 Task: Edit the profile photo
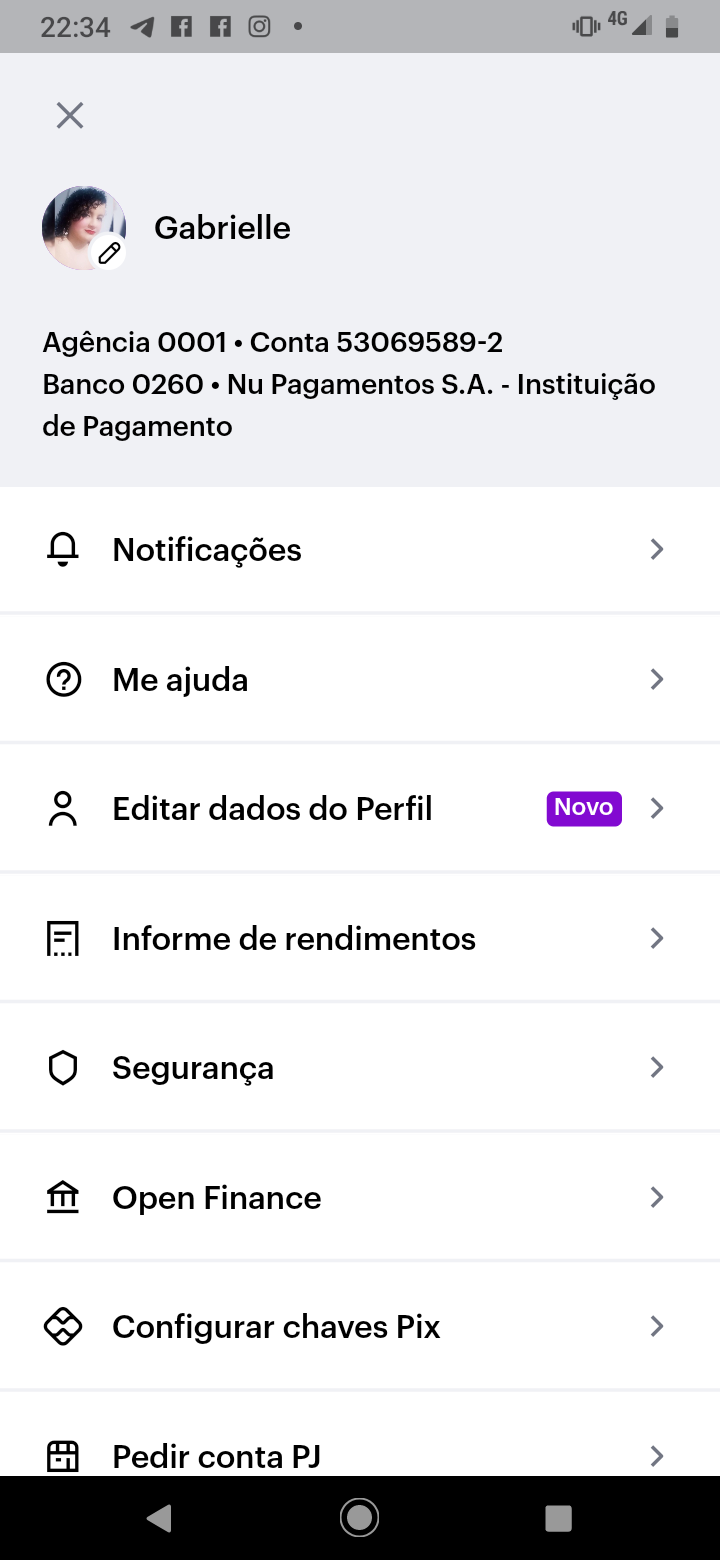[108, 252]
